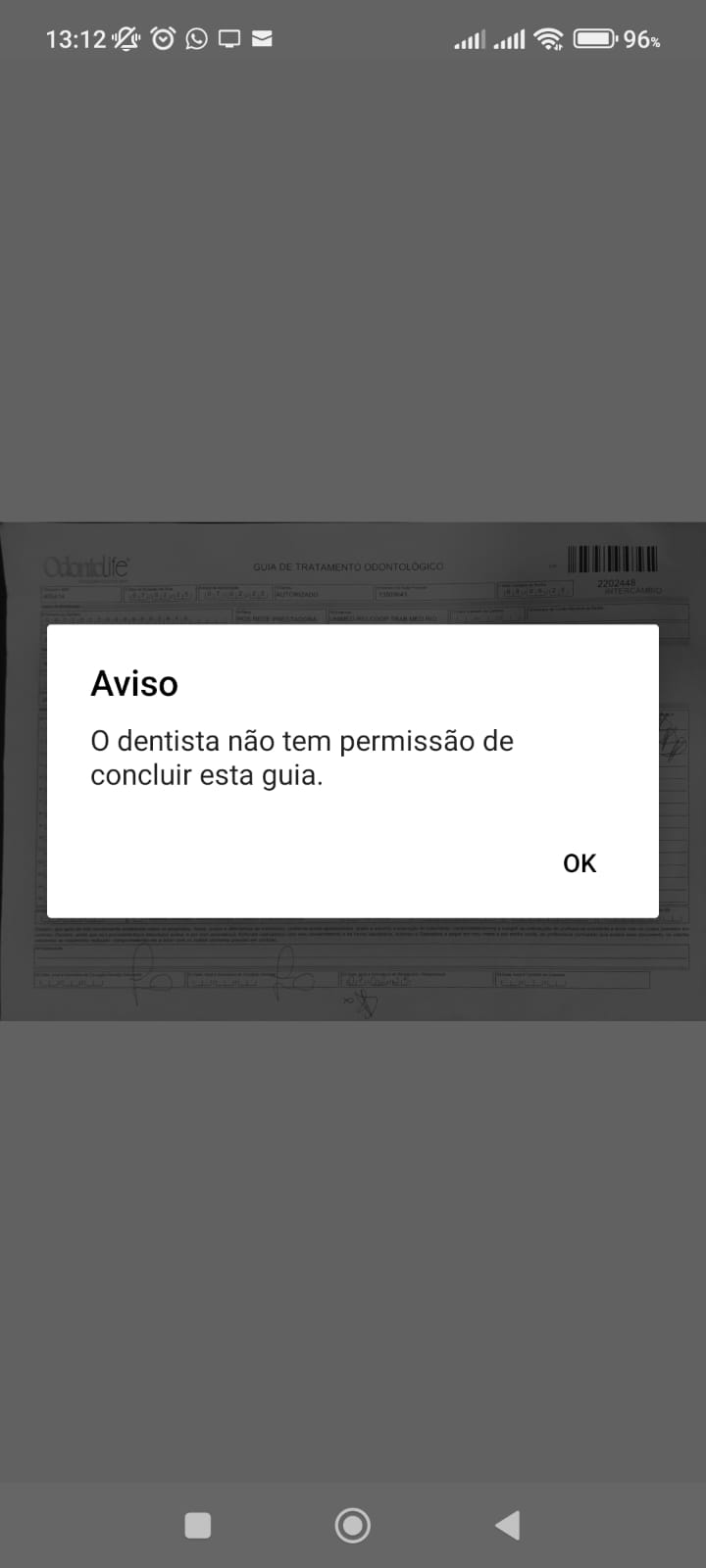The height and width of the screenshot is (1568, 706).
Task: Open the recent apps overview
Action: (198, 1525)
